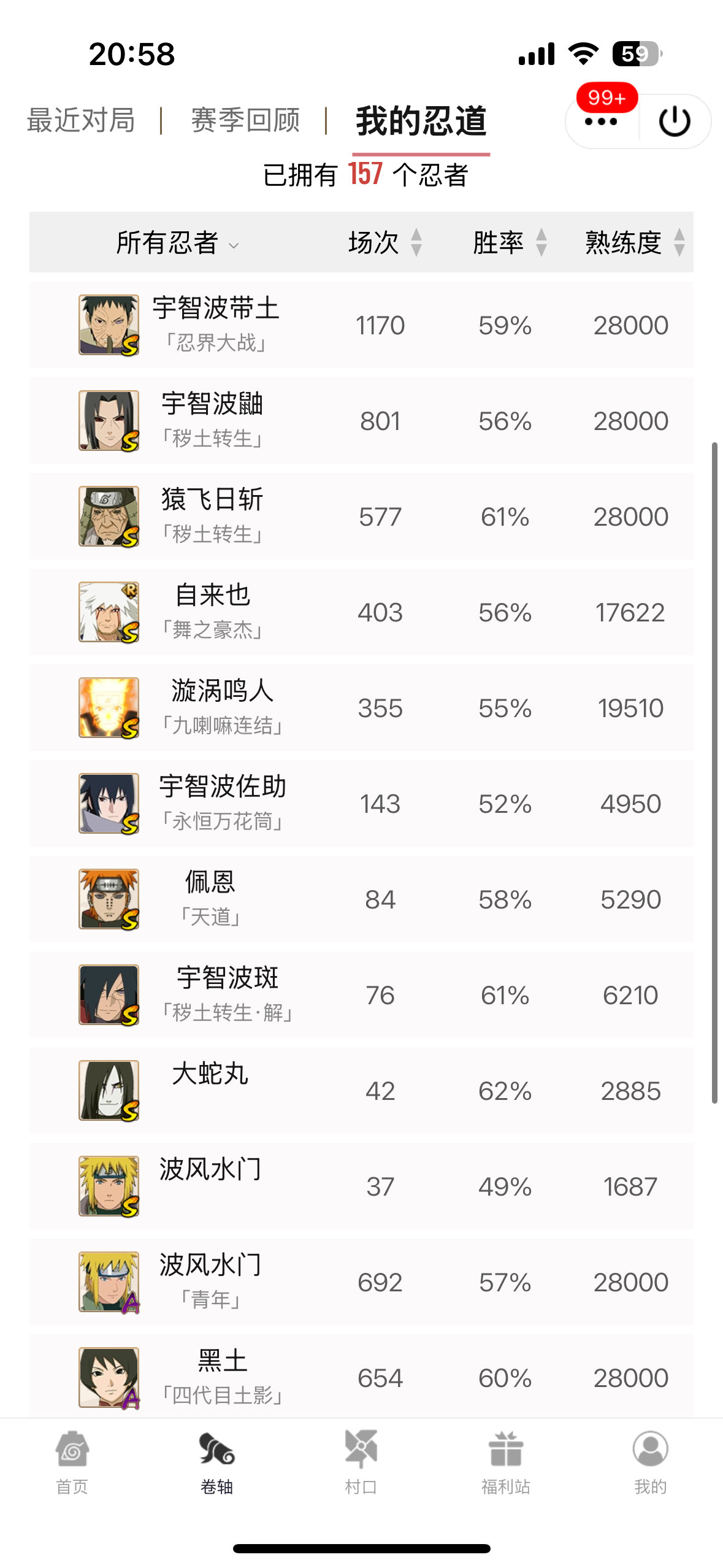Image resolution: width=723 pixels, height=1568 pixels.
Task: Select the 漩涡鸣人「九喇嘛连结」entry
Action: [x=361, y=708]
